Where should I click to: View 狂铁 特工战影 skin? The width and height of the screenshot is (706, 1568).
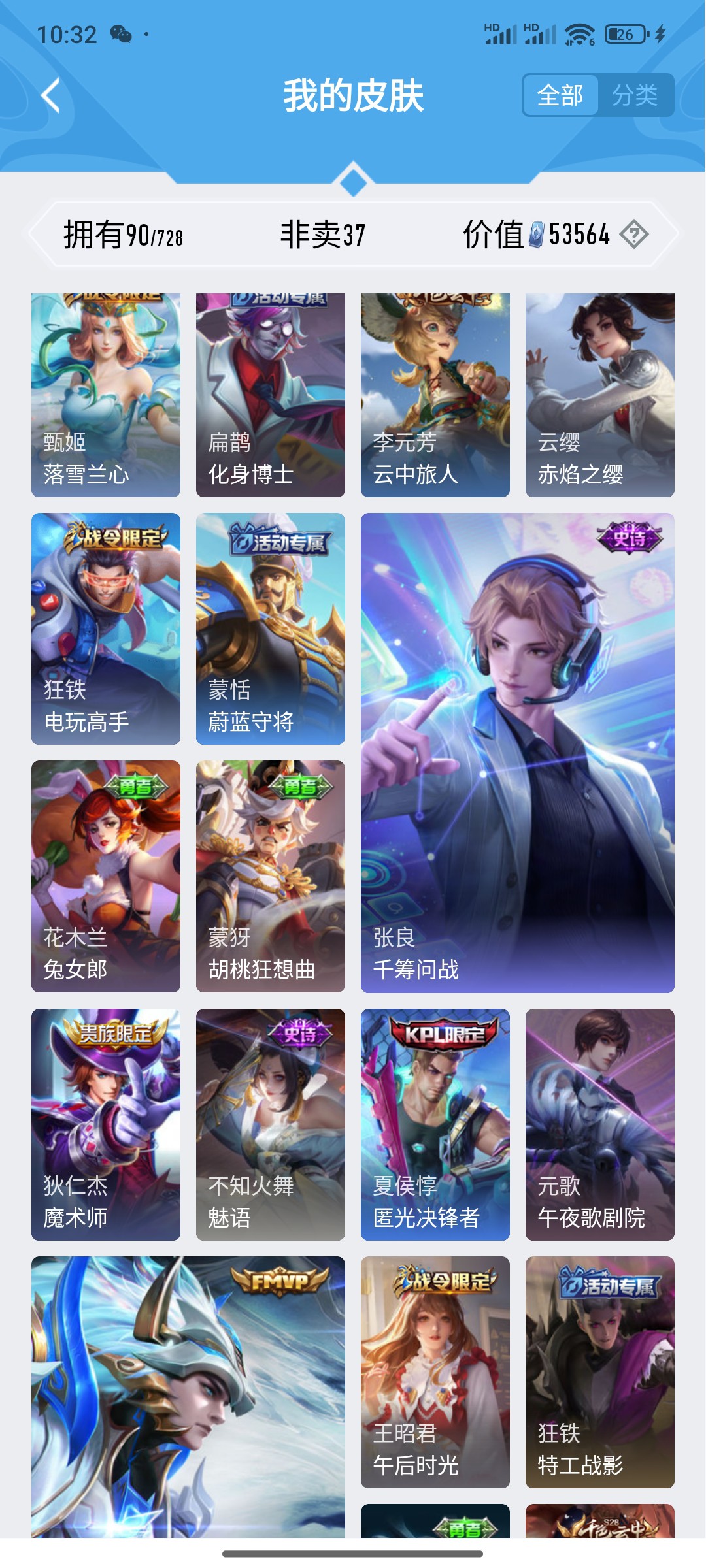tap(600, 1372)
